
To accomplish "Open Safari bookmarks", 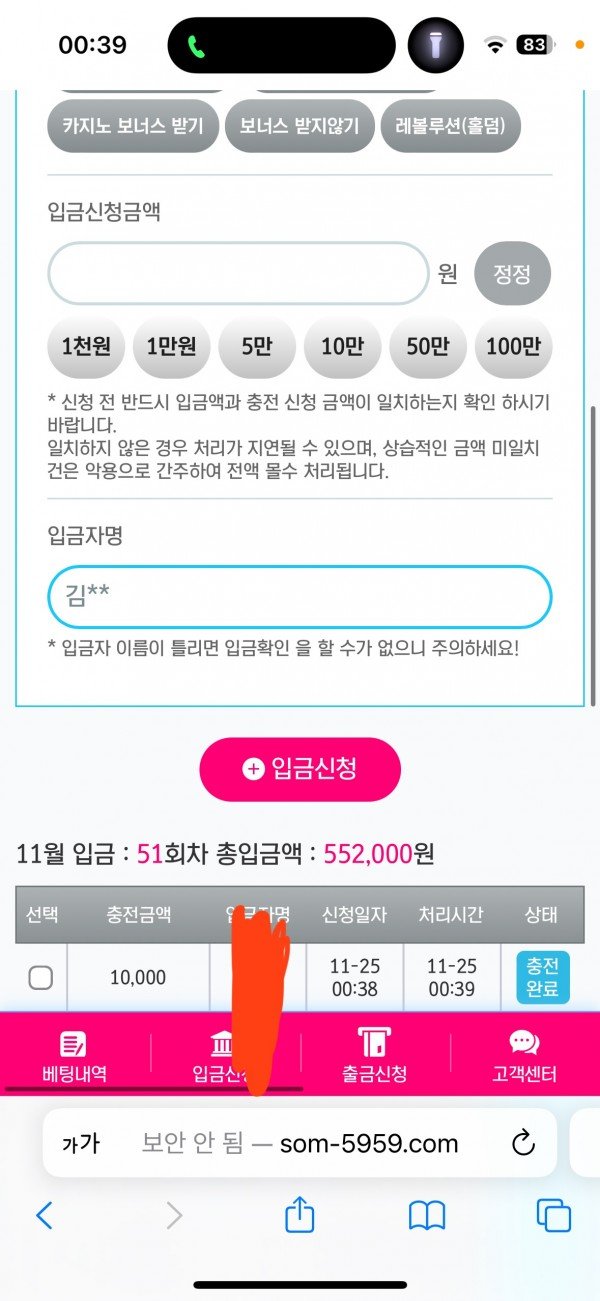I will tap(427, 1215).
